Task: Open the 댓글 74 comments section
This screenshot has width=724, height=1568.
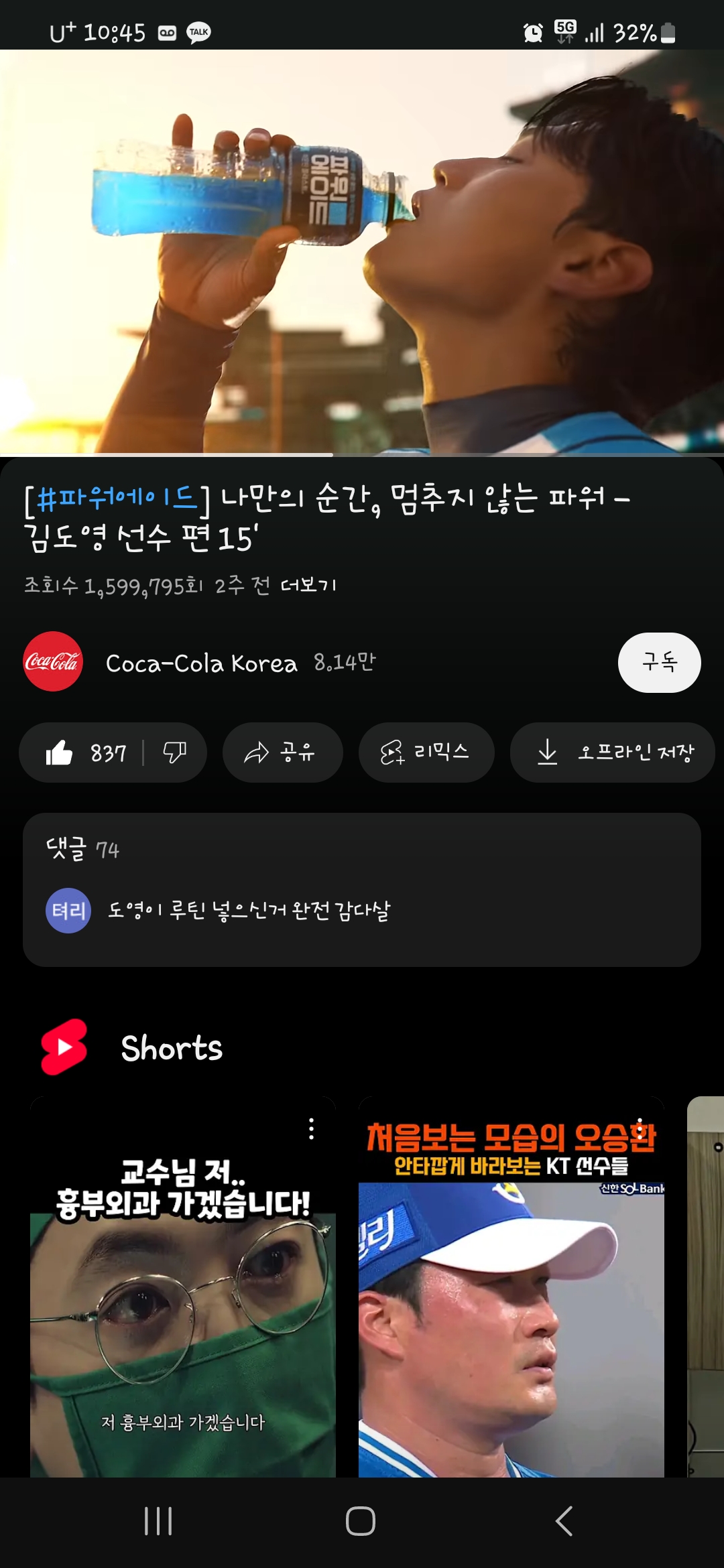Action: click(362, 889)
